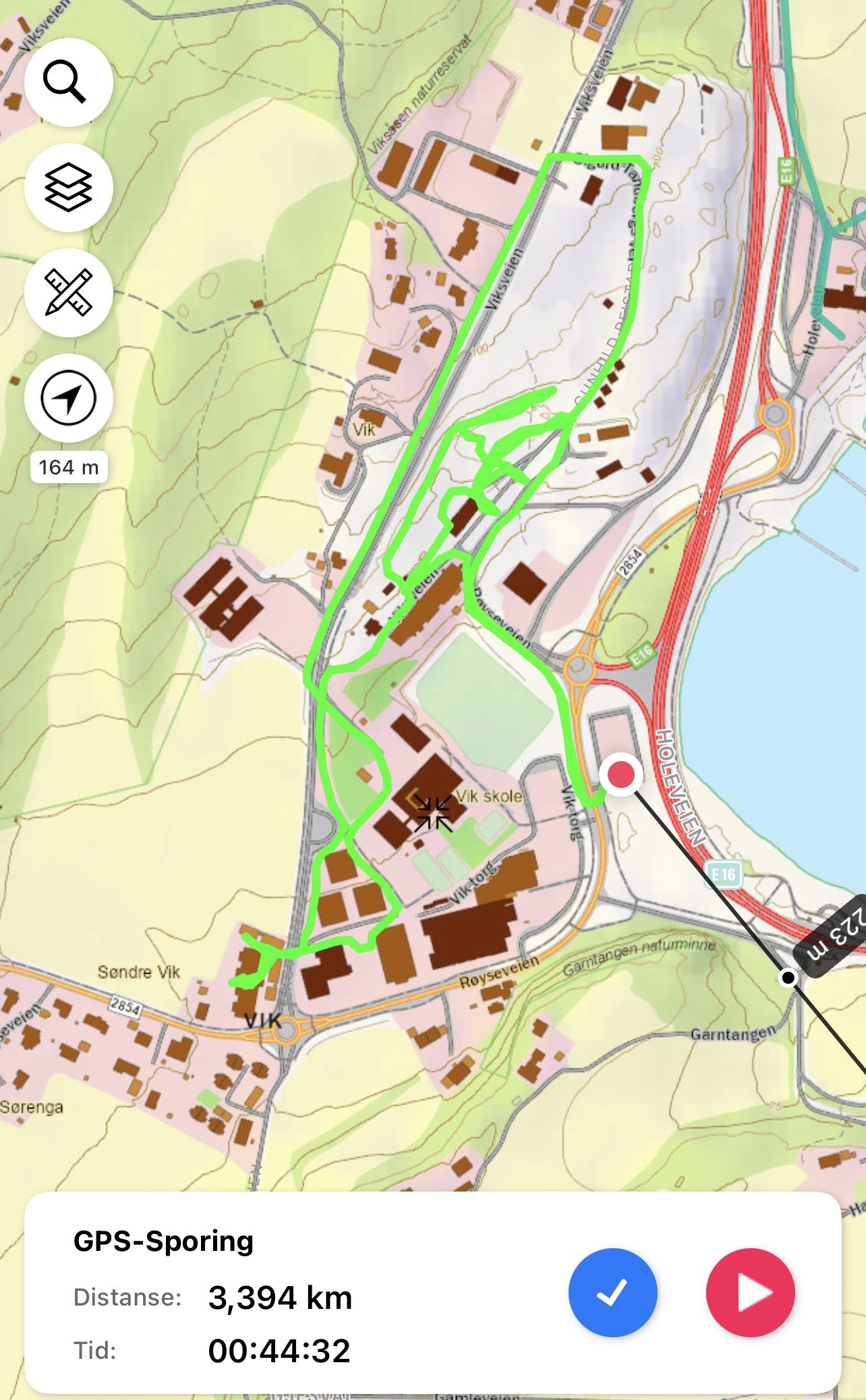This screenshot has width=866, height=1400.
Task: Open the drawing and measuring tool
Action: (x=68, y=293)
